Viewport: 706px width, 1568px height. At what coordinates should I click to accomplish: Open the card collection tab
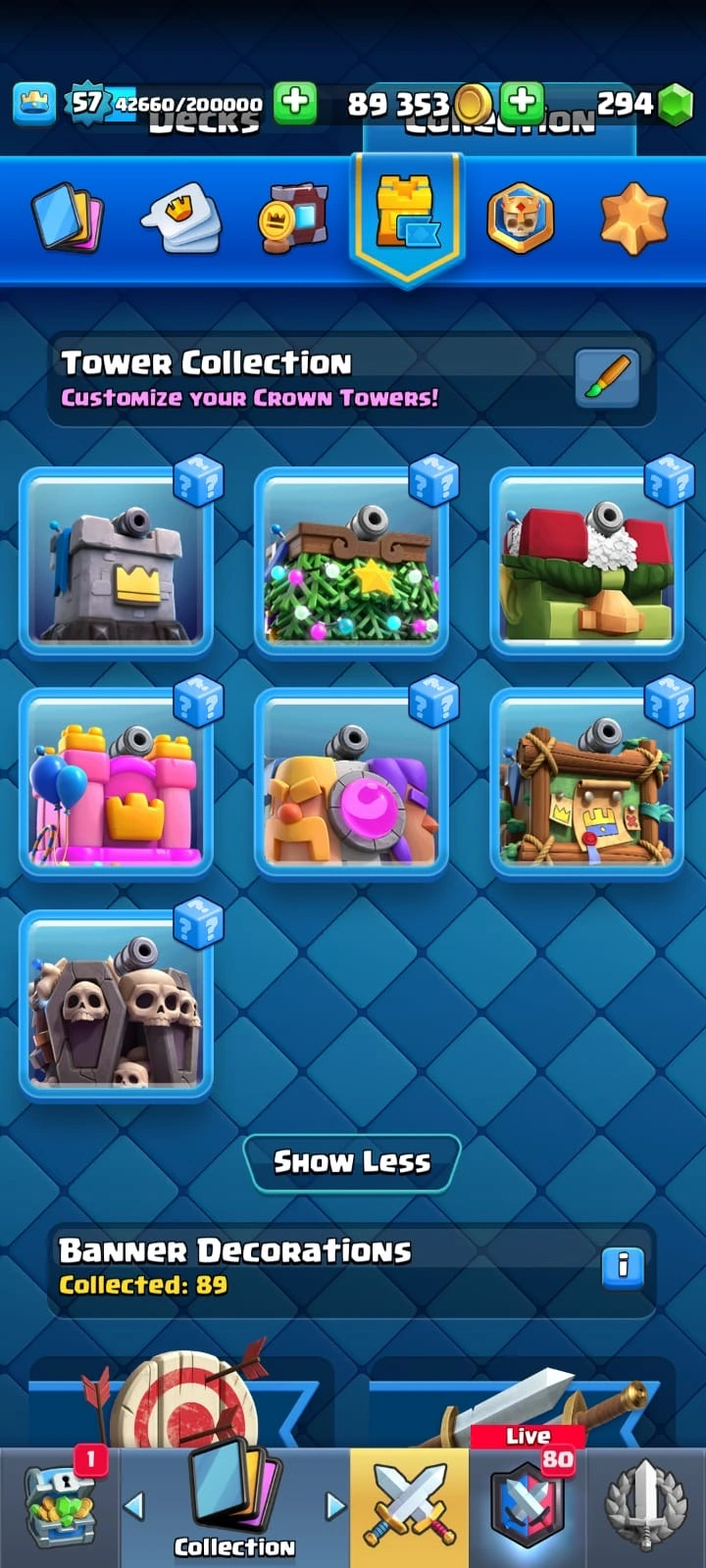pyautogui.click(x=68, y=217)
